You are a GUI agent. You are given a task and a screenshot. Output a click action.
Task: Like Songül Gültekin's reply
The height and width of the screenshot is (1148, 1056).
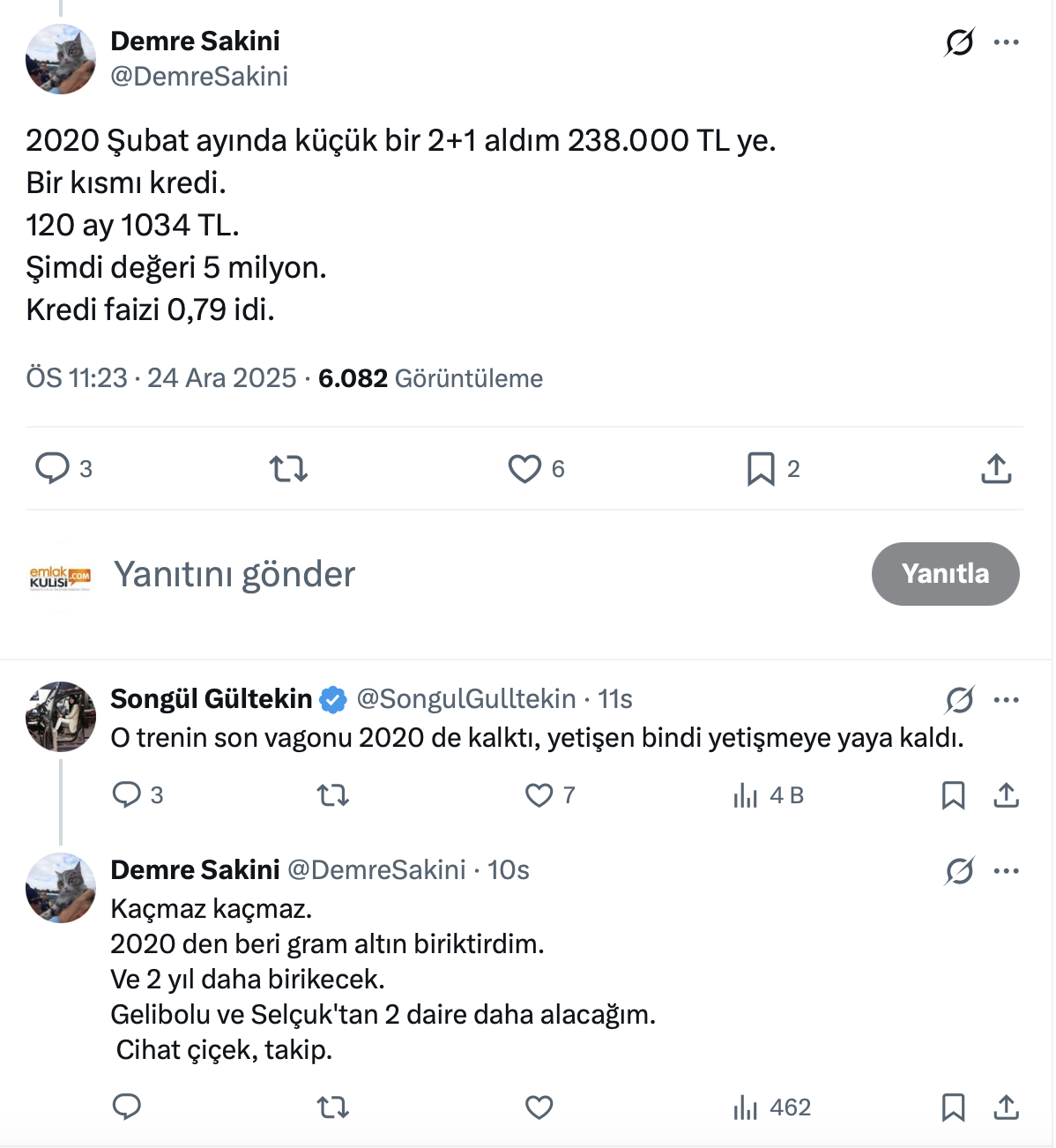click(x=539, y=795)
